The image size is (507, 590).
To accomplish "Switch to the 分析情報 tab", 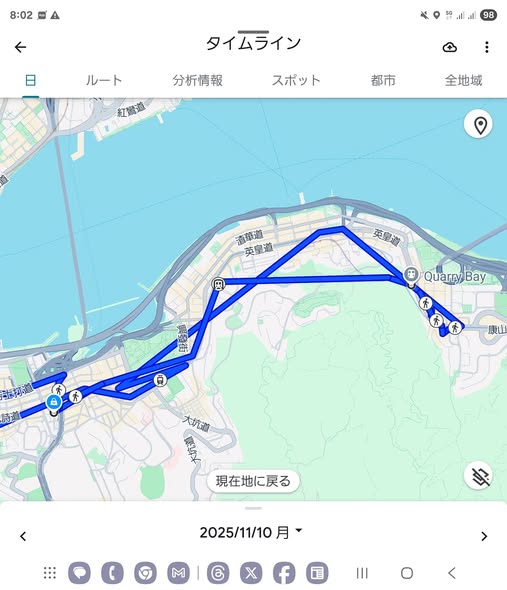I will click(x=198, y=80).
